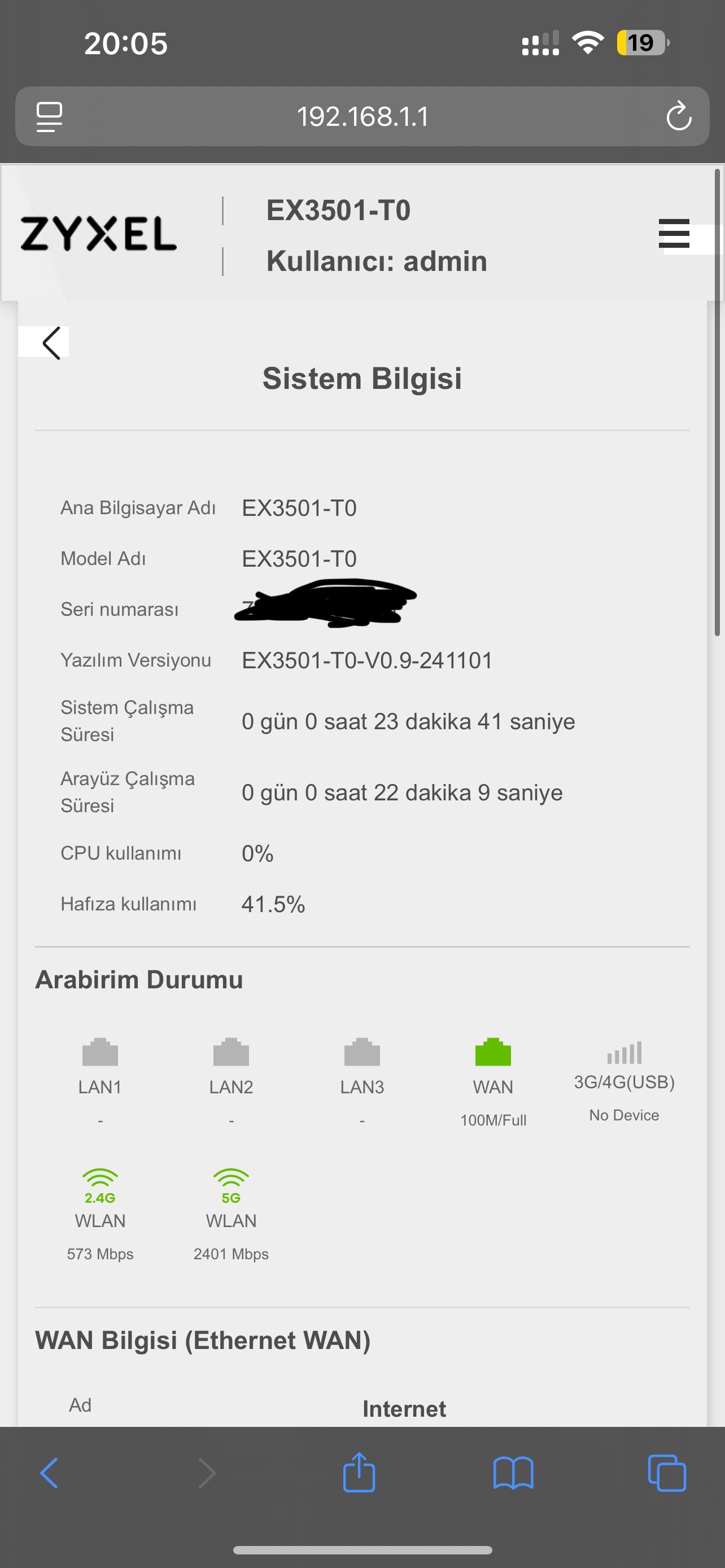The height and width of the screenshot is (1568, 725).
Task: Navigate back in Safari toolbar
Action: 49,1473
